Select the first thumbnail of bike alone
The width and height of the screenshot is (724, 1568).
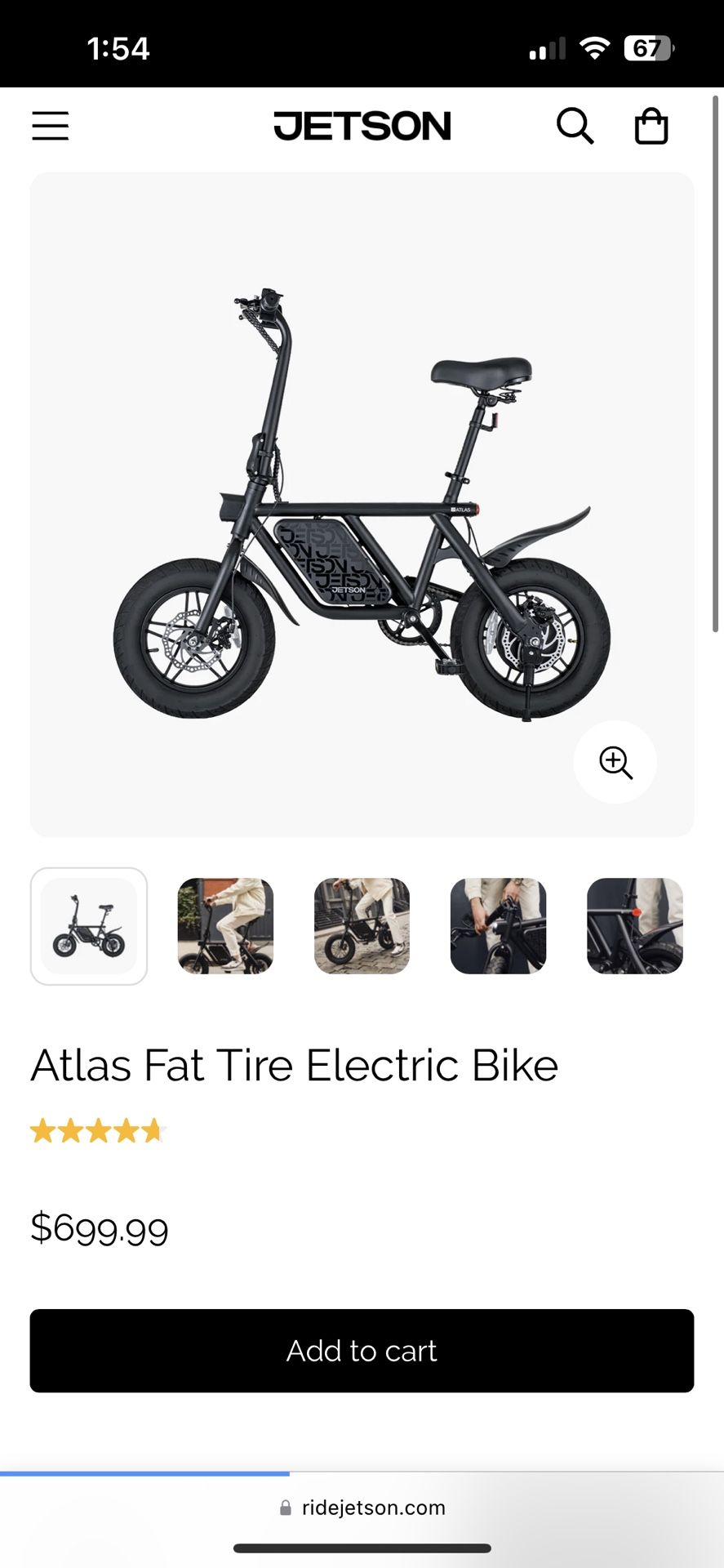tap(89, 926)
